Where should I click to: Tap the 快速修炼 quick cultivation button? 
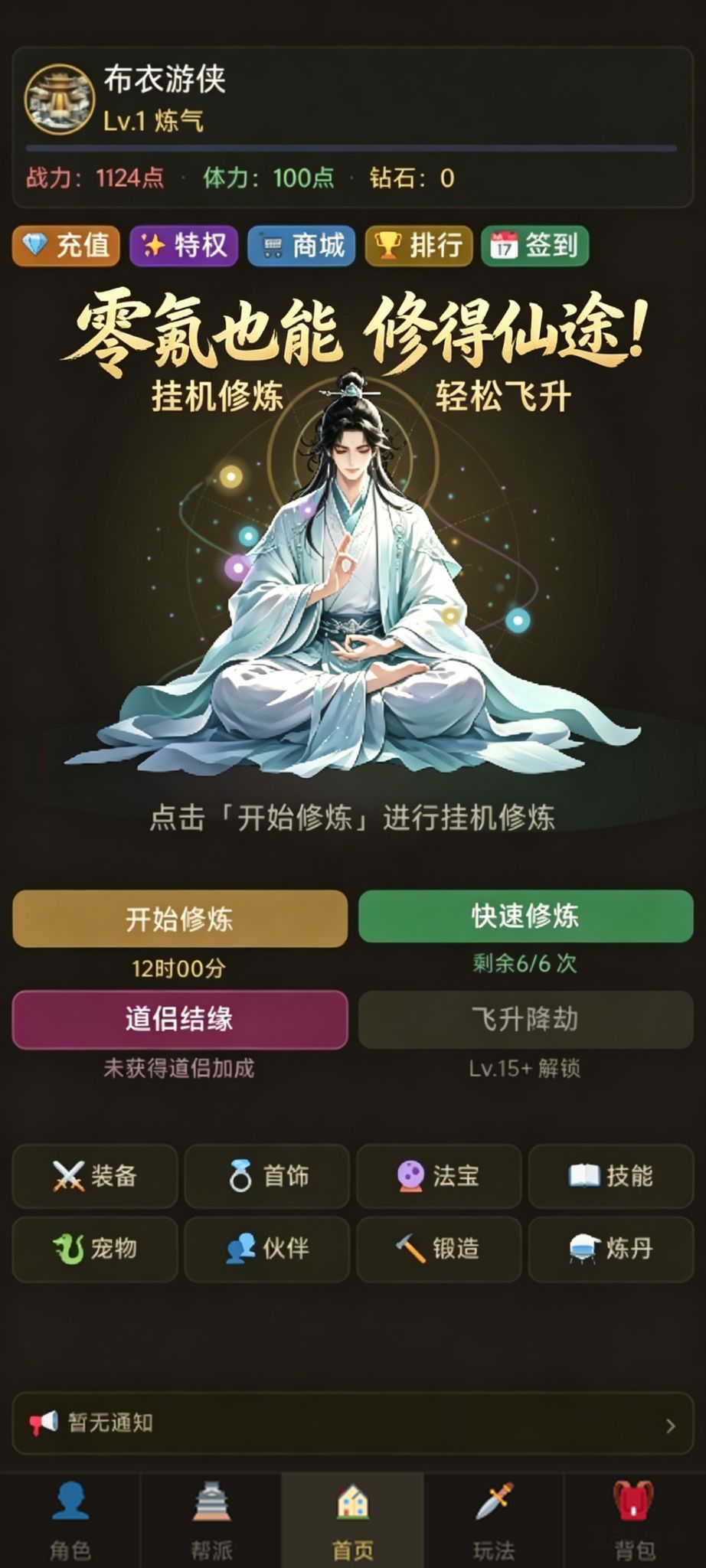pyautogui.click(x=525, y=916)
